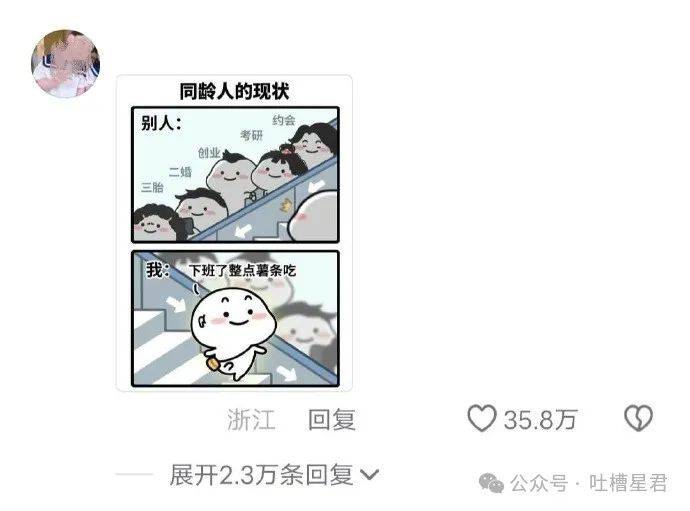Dislike the comment with broken heart
Viewport: 690px width, 511px height.
[x=638, y=420]
